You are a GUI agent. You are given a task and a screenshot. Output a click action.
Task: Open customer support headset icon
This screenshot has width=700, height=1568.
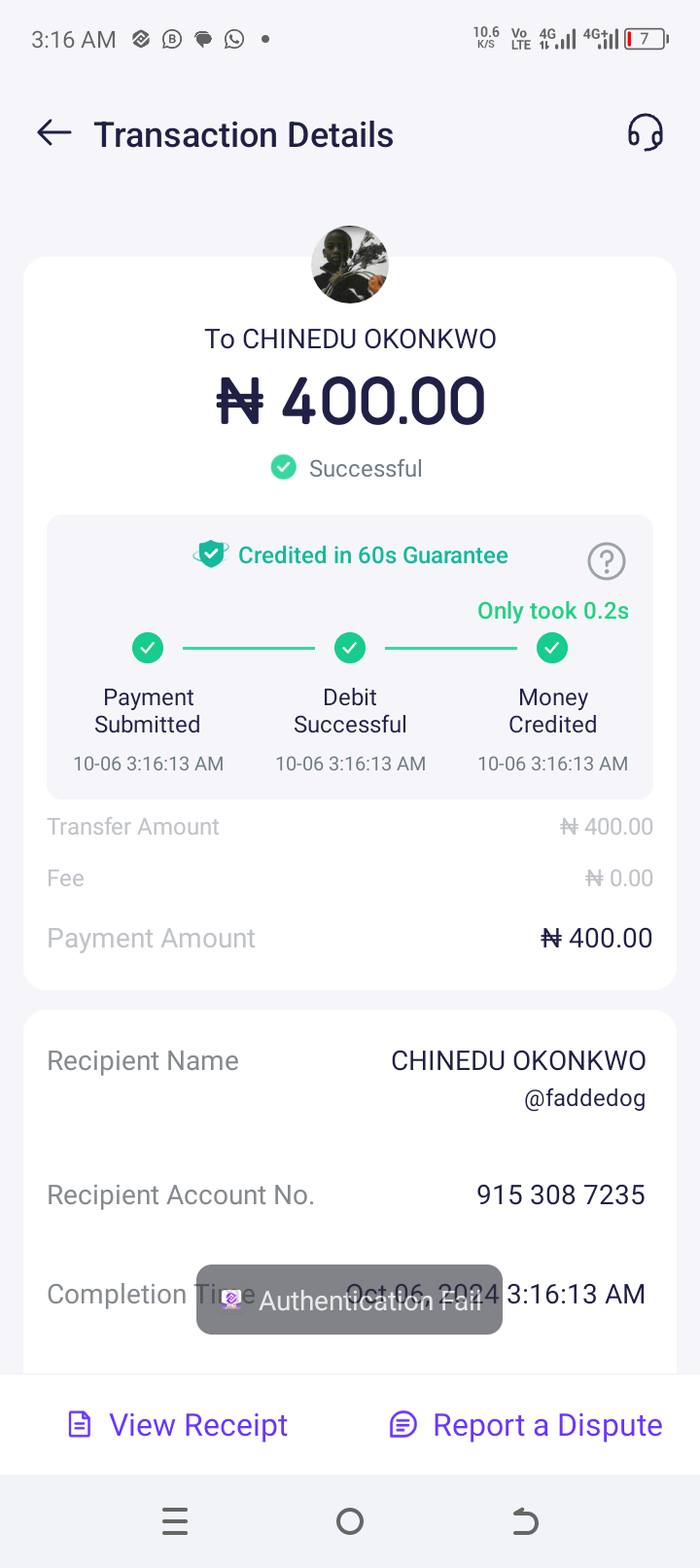(645, 133)
